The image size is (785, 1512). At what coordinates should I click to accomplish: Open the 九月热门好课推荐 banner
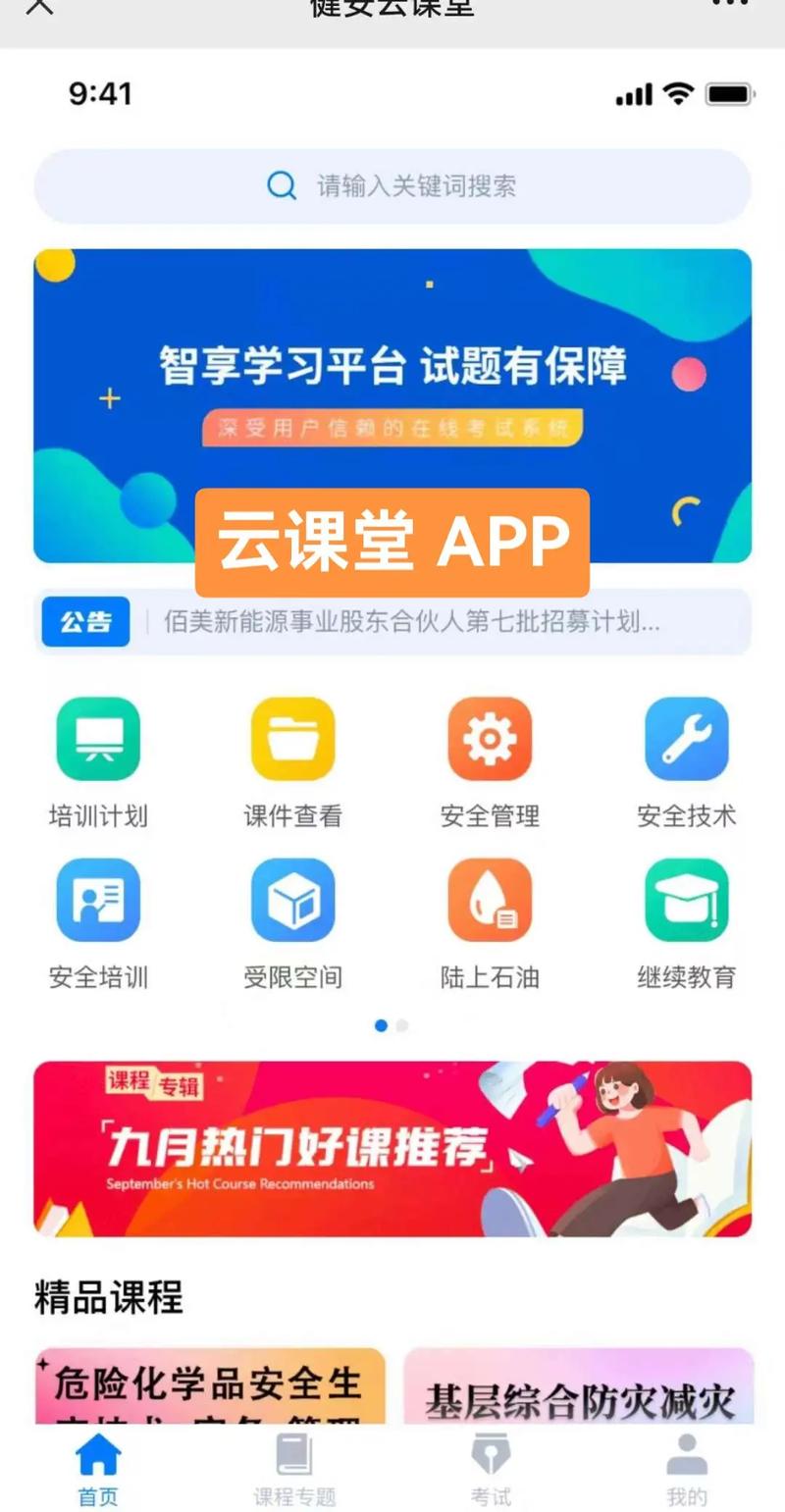coord(392,1148)
